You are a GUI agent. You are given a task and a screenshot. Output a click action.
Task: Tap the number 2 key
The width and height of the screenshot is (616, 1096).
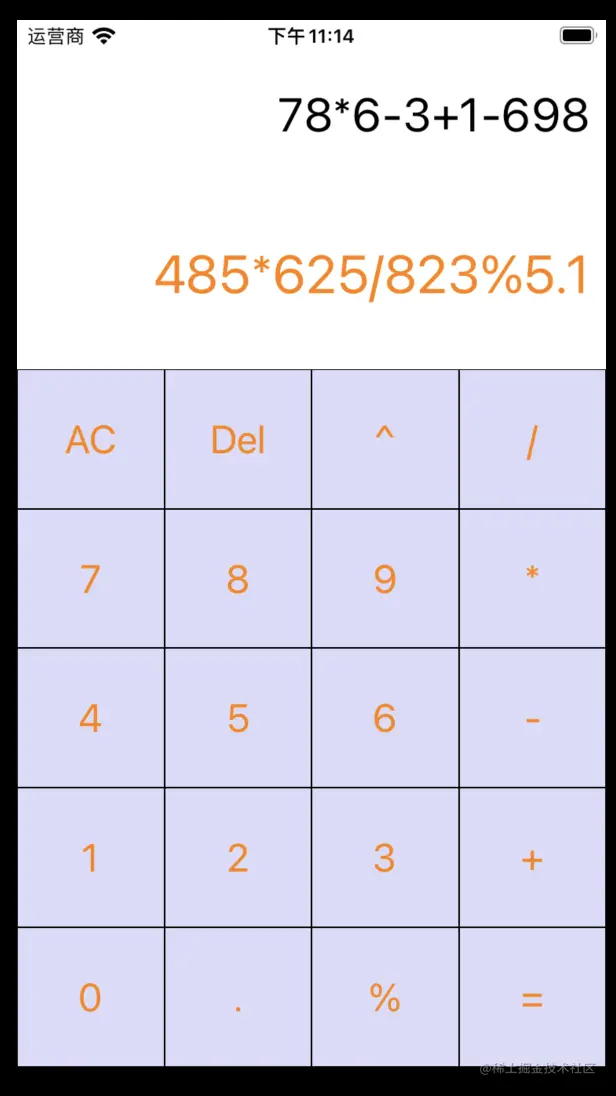(238, 858)
